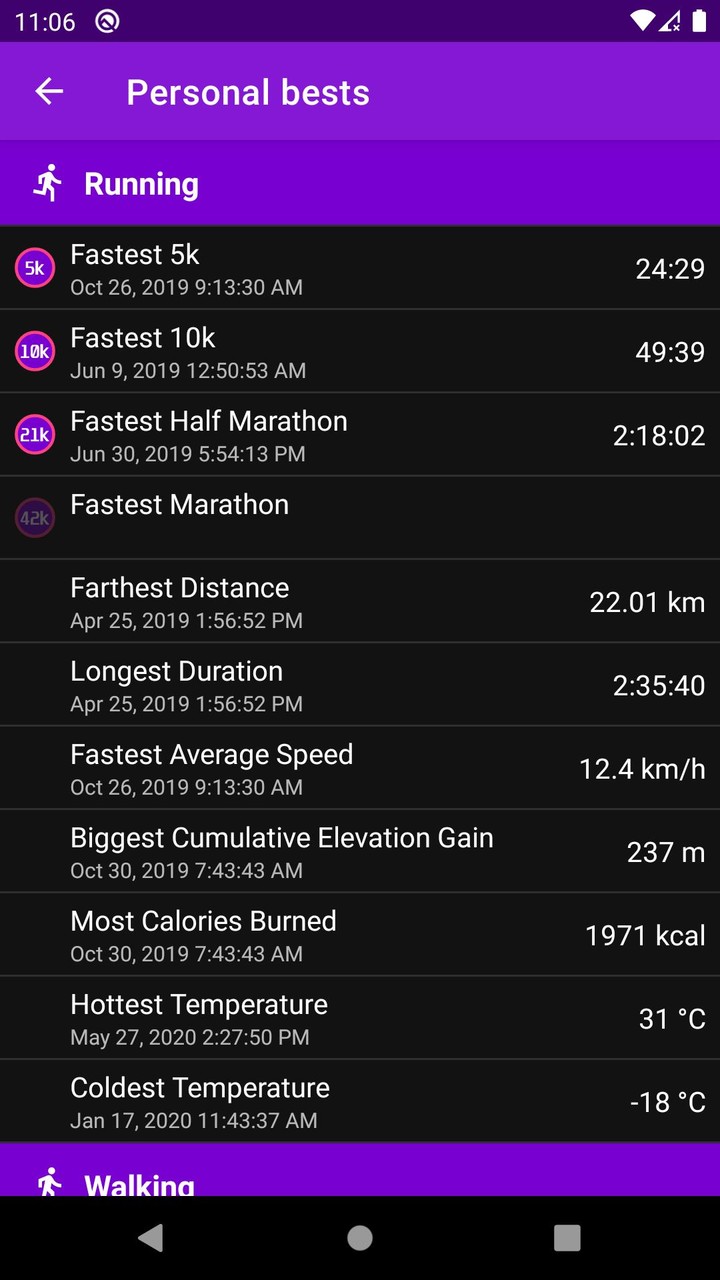Open the Fastest 5k record entry
Image resolution: width=720 pixels, height=1280 pixels.
pos(360,268)
